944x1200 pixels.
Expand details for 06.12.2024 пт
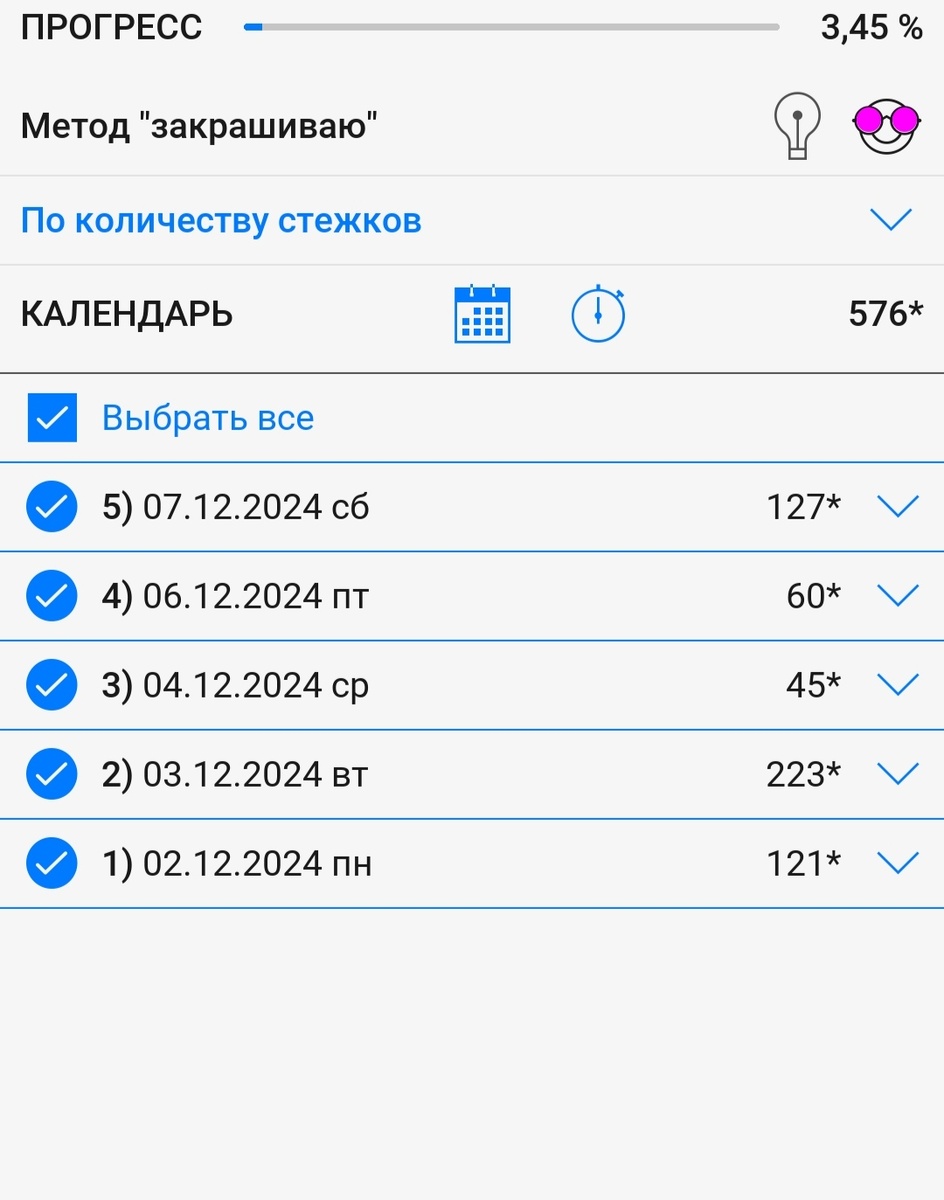[x=897, y=596]
